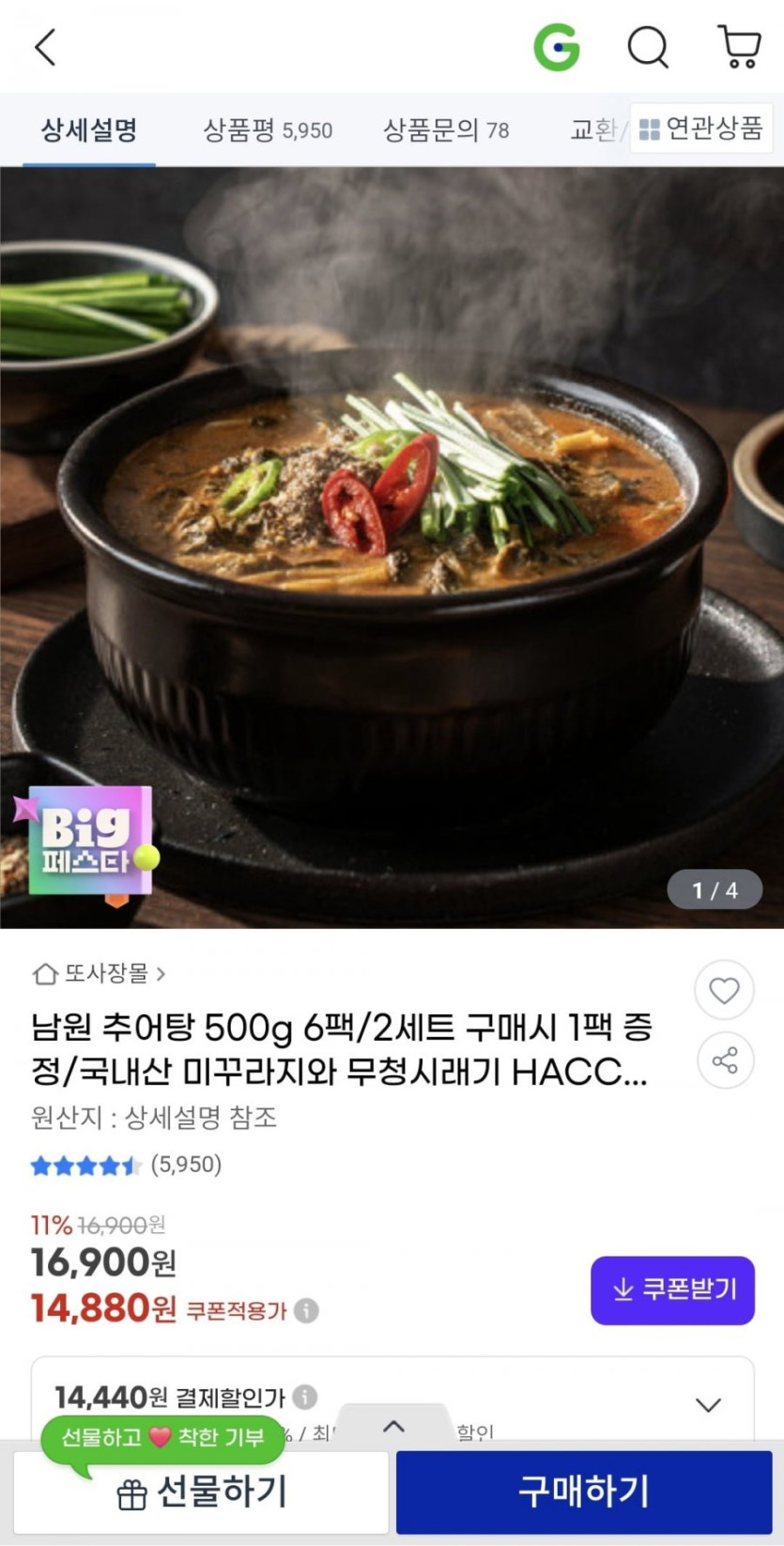Switch to the 상품문의 78 tab

pos(446,130)
